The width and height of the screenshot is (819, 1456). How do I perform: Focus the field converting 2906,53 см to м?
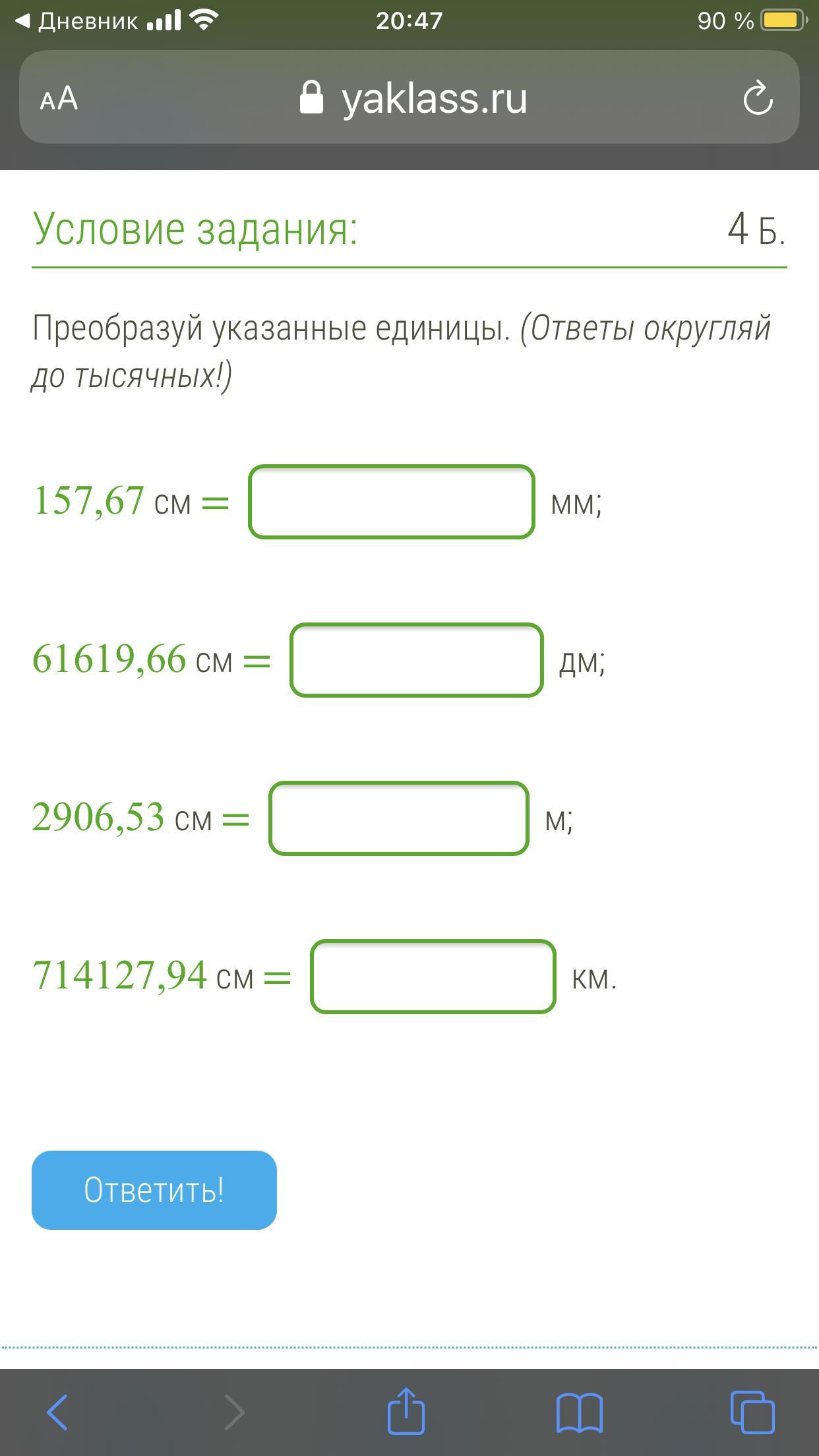tap(398, 818)
